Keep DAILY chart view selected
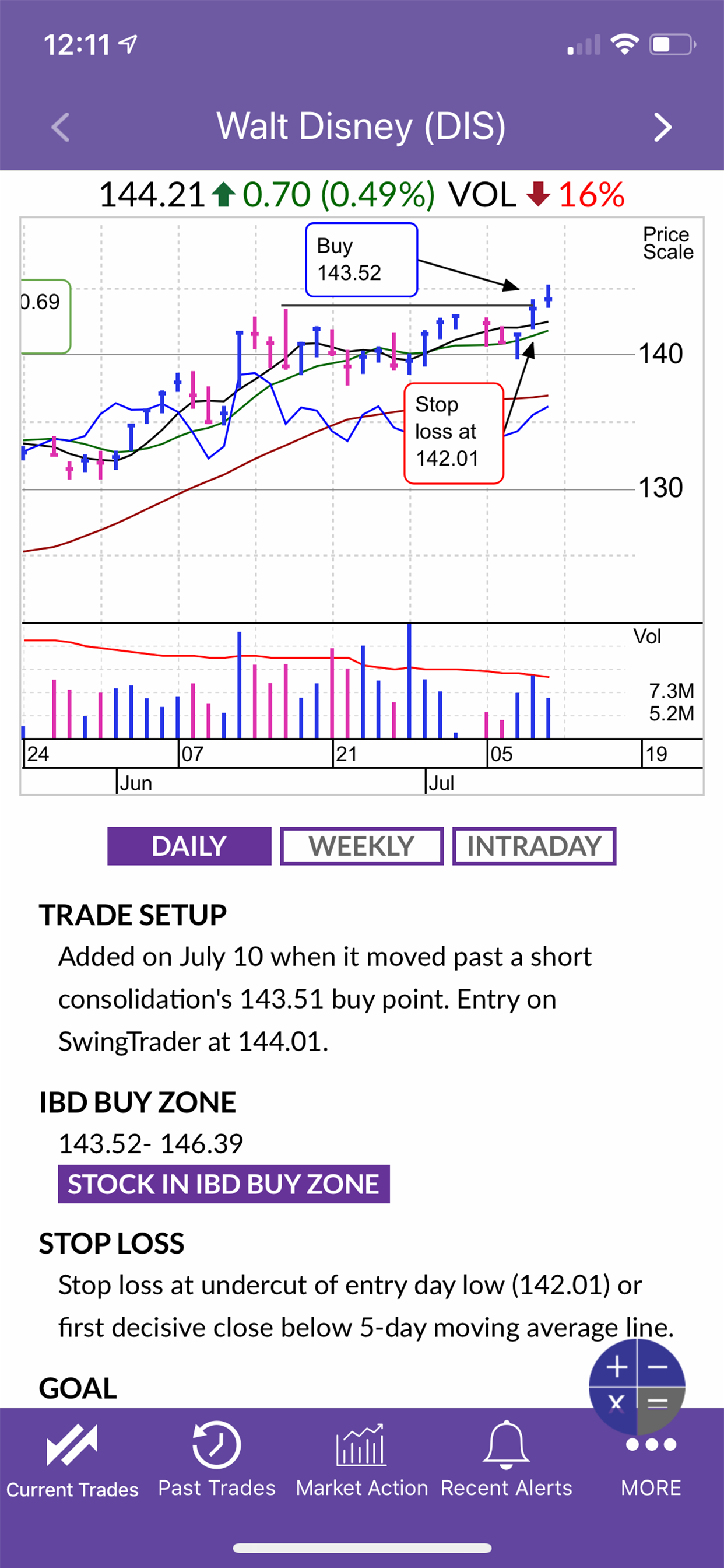The image size is (724, 1568). click(189, 845)
